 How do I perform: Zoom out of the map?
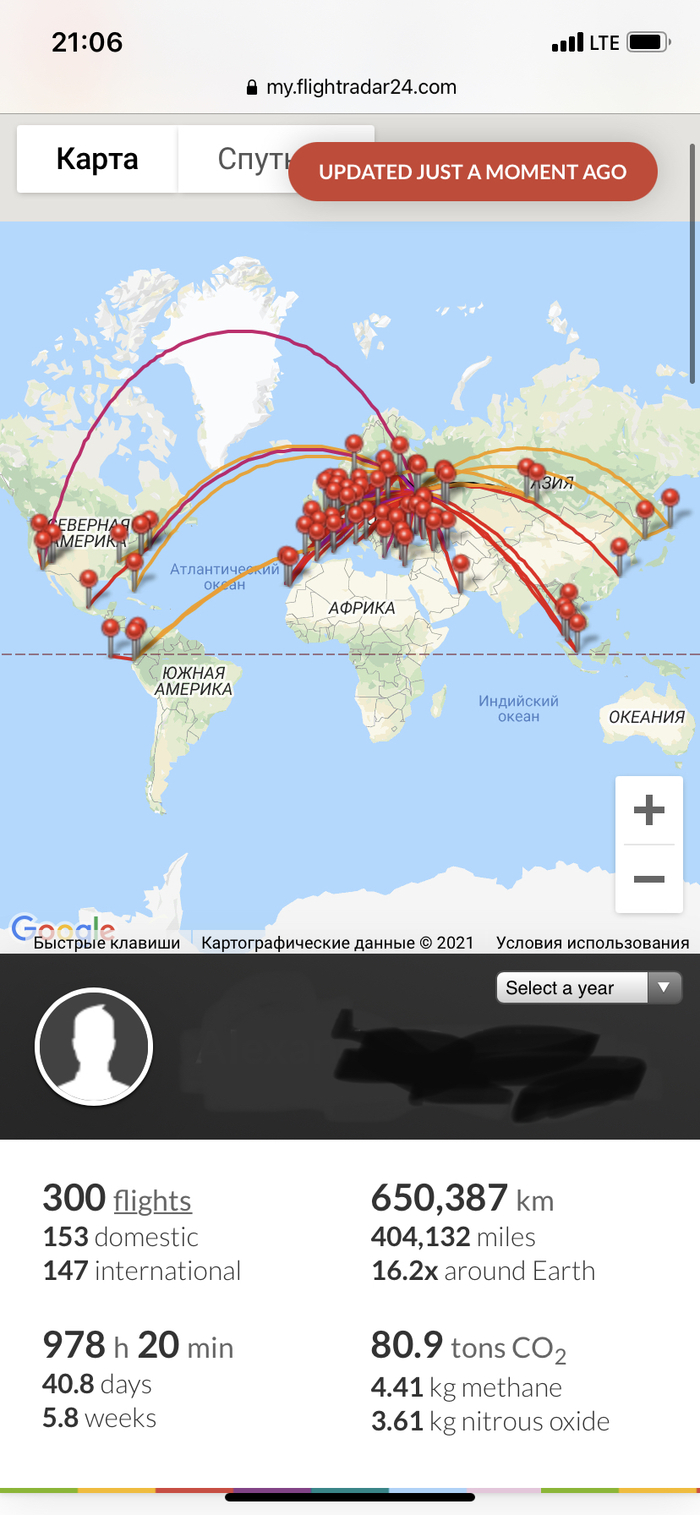649,879
